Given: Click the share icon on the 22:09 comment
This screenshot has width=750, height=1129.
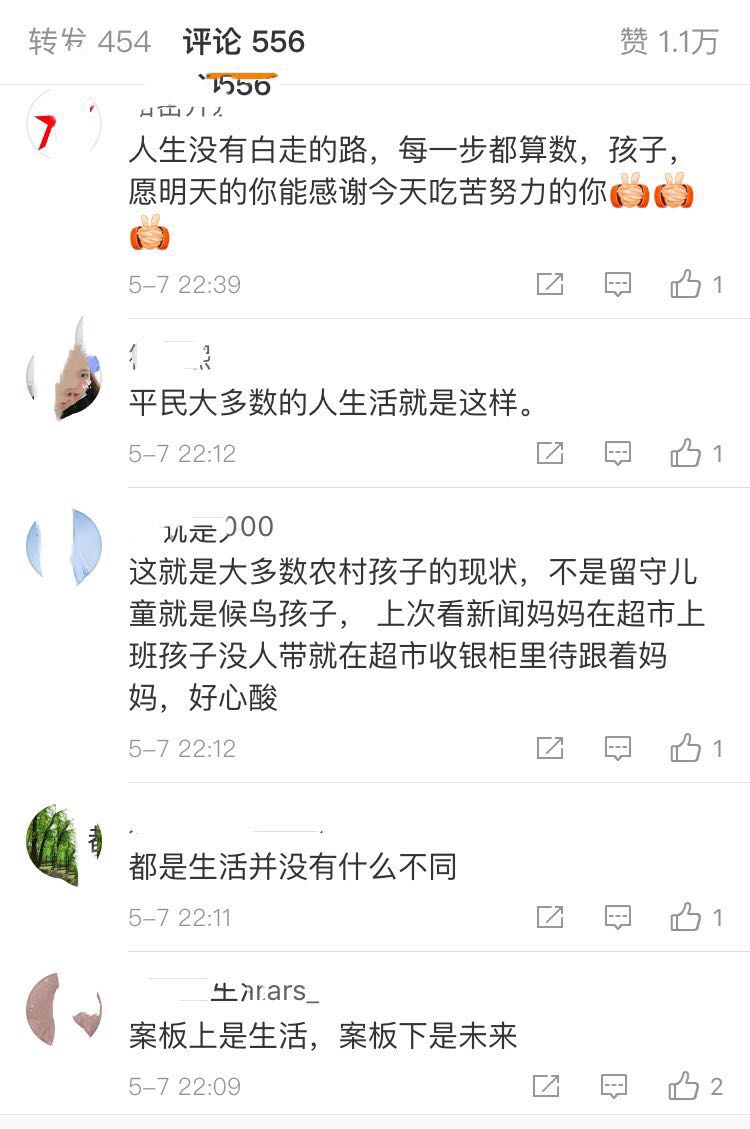Looking at the screenshot, I should coord(548,1084).
